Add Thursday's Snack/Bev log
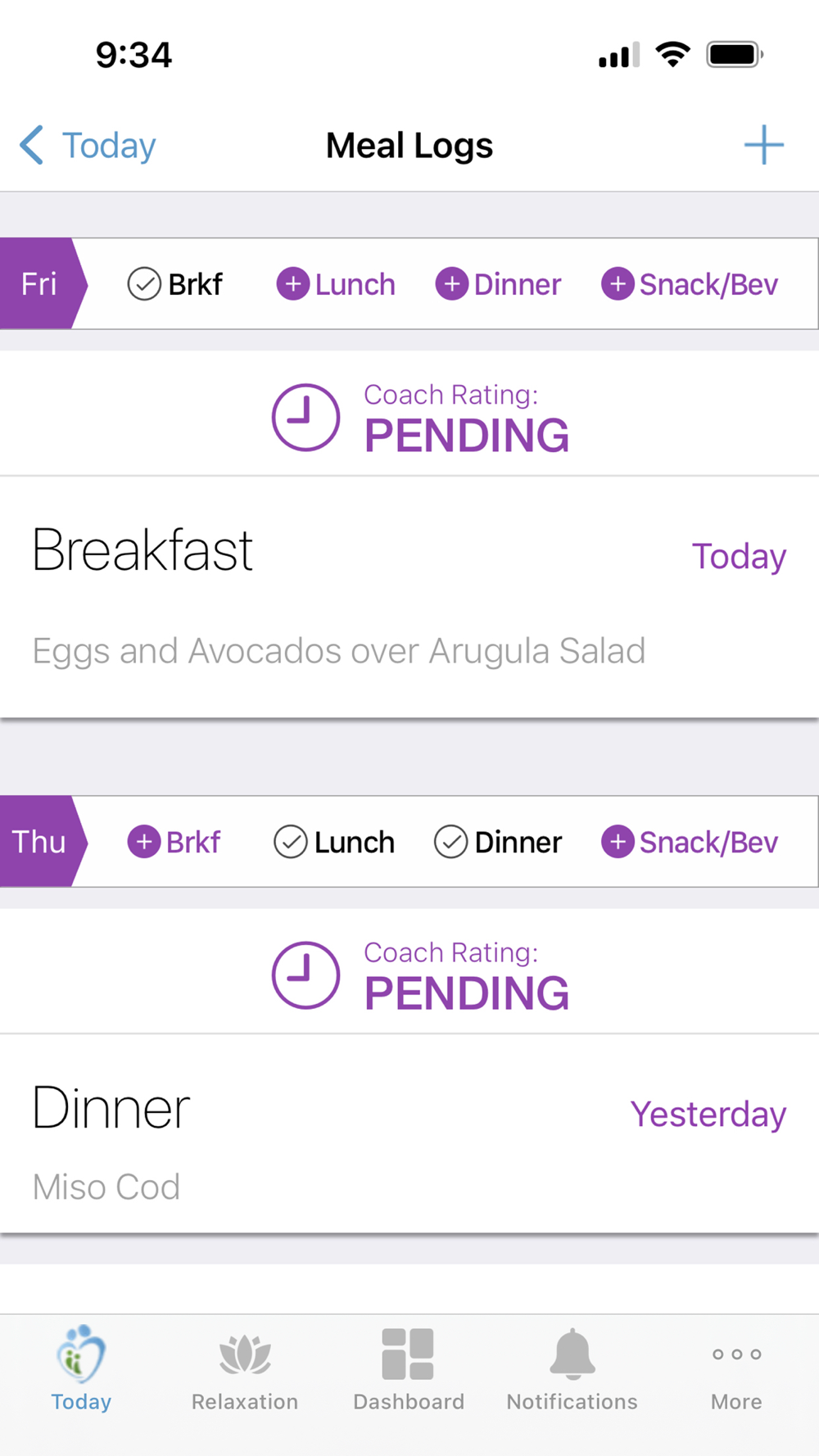Viewport: 819px width, 1456px height. (690, 842)
